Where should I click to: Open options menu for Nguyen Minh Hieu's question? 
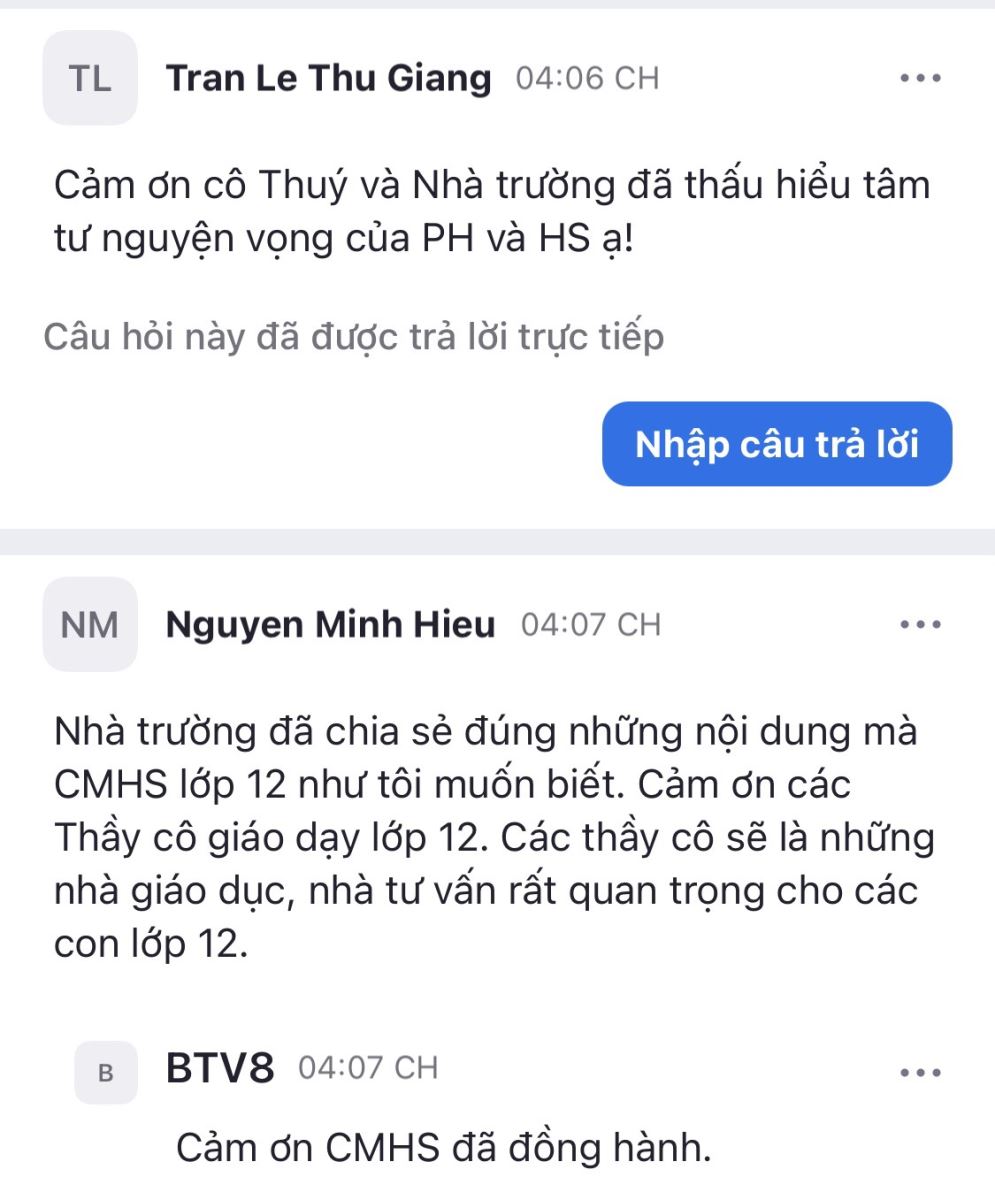point(920,625)
